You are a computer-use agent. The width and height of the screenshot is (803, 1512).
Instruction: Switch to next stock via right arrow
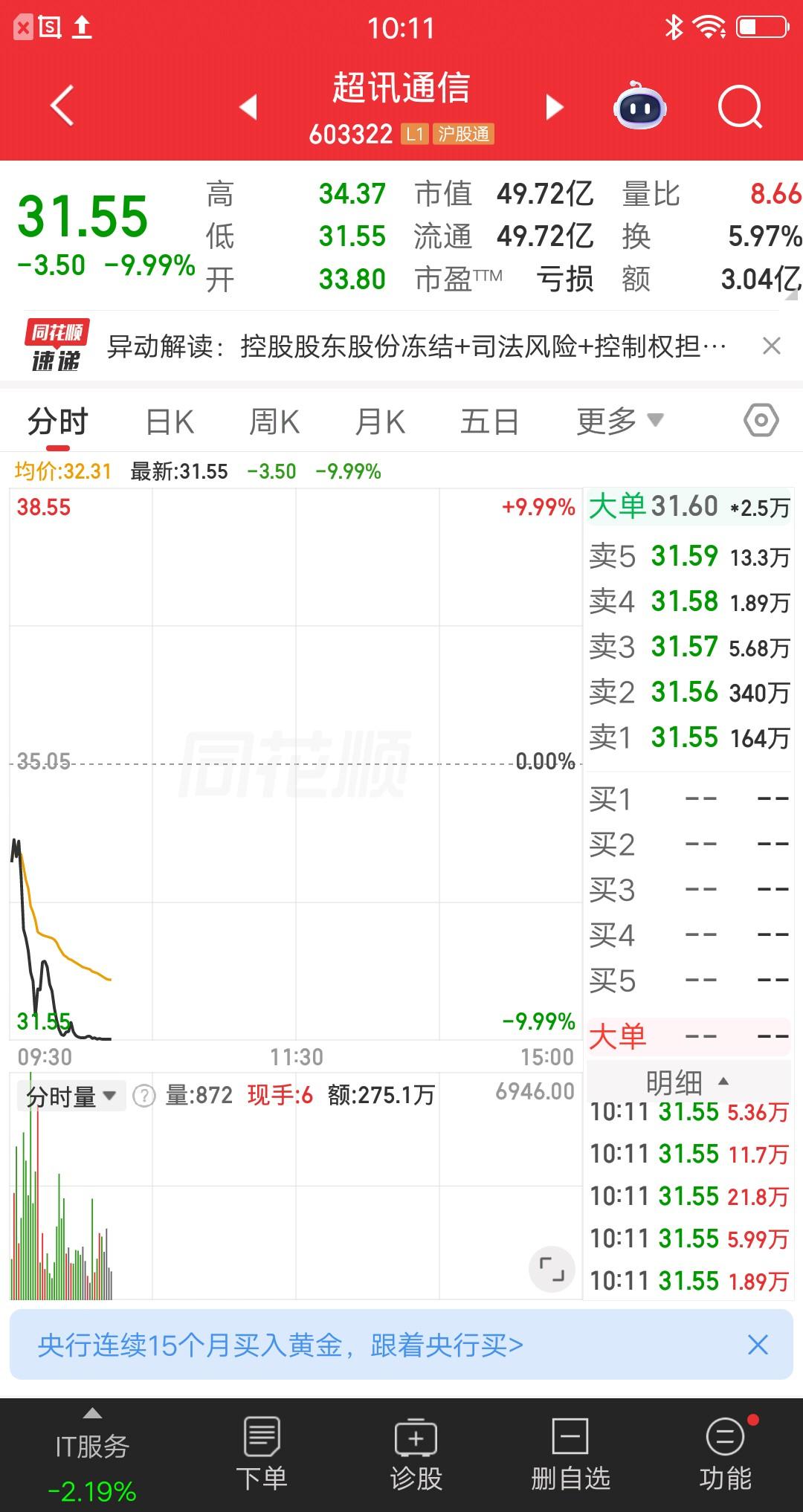[553, 107]
